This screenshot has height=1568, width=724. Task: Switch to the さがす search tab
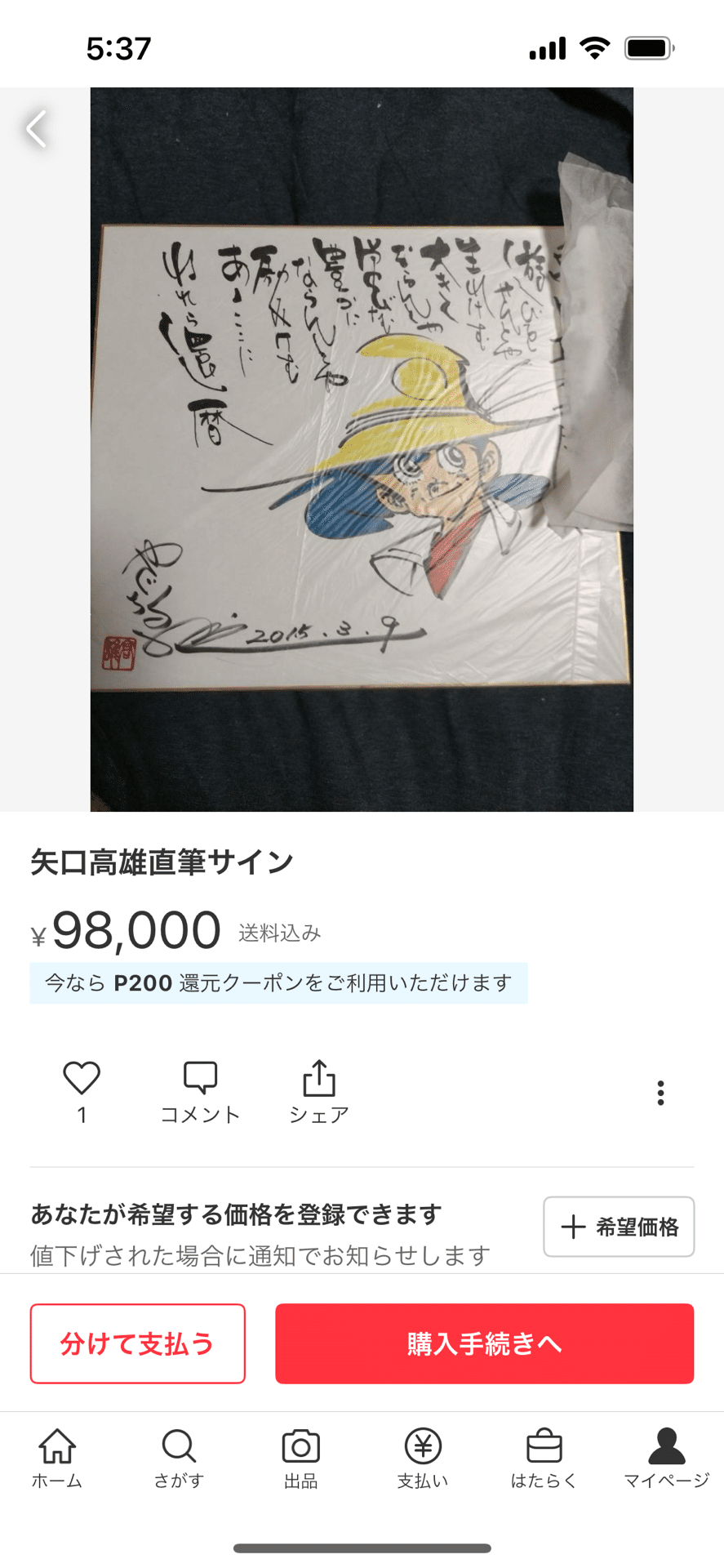coord(179,1459)
